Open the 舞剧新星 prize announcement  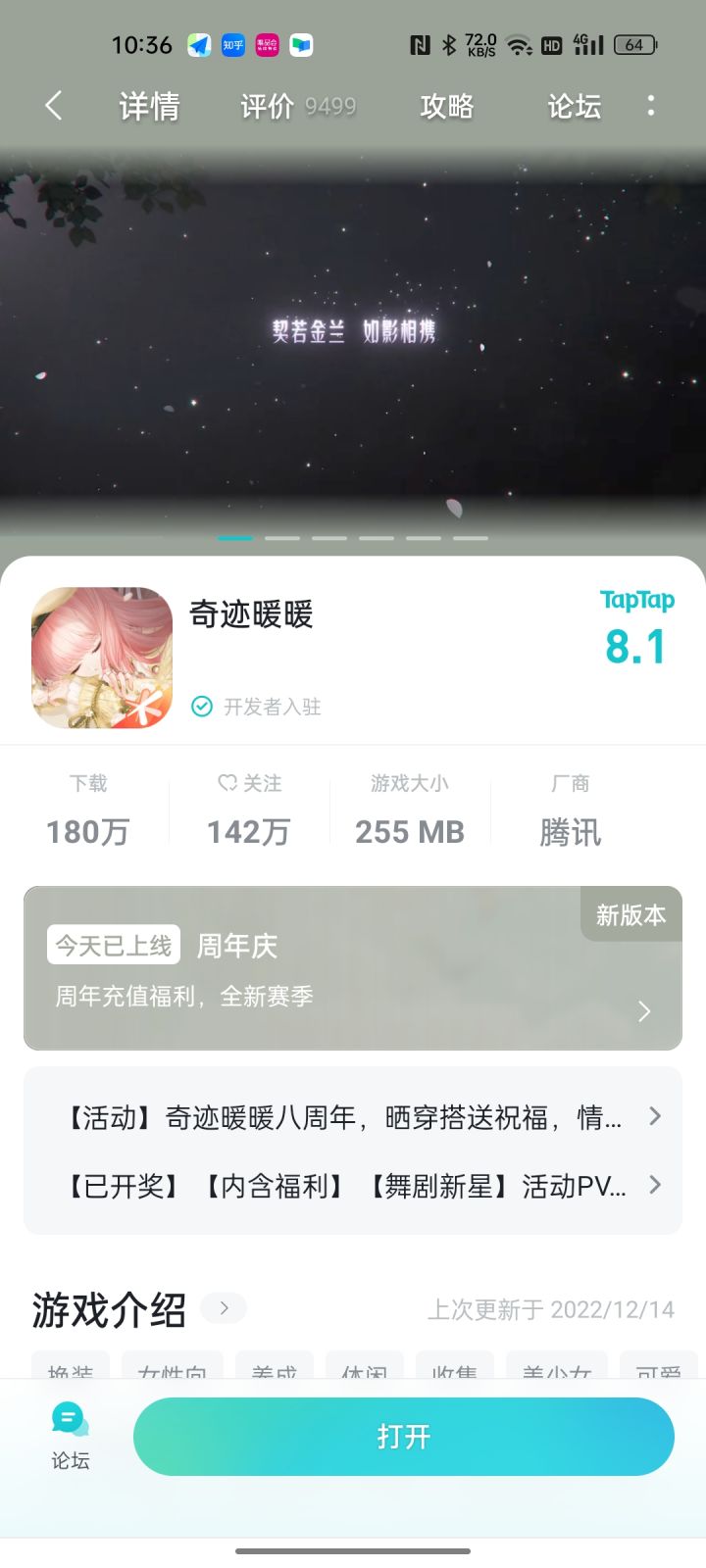pos(353,1186)
